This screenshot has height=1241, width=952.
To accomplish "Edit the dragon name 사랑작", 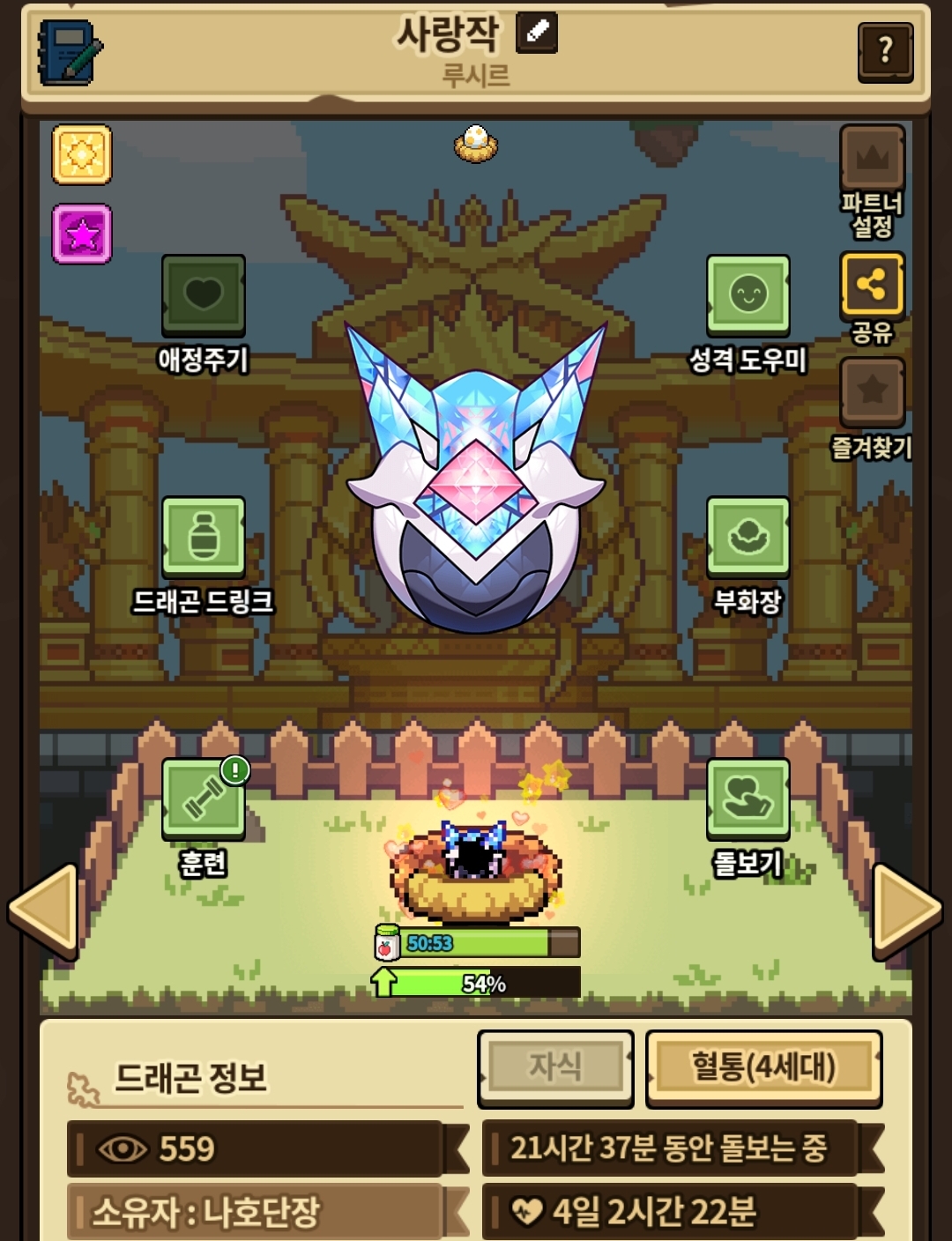I will point(536,33).
